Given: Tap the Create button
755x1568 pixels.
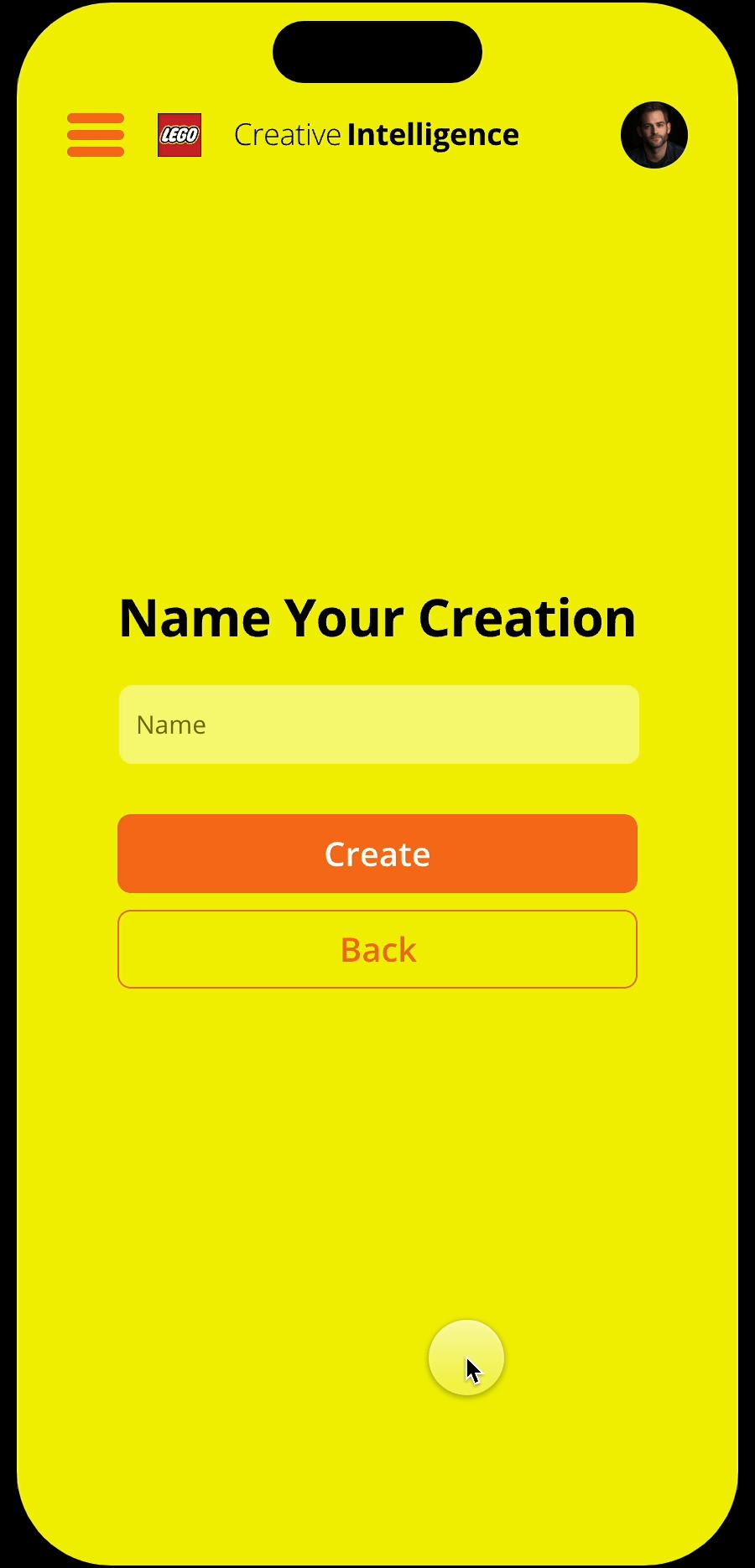Looking at the screenshot, I should pyautogui.click(x=377, y=854).
